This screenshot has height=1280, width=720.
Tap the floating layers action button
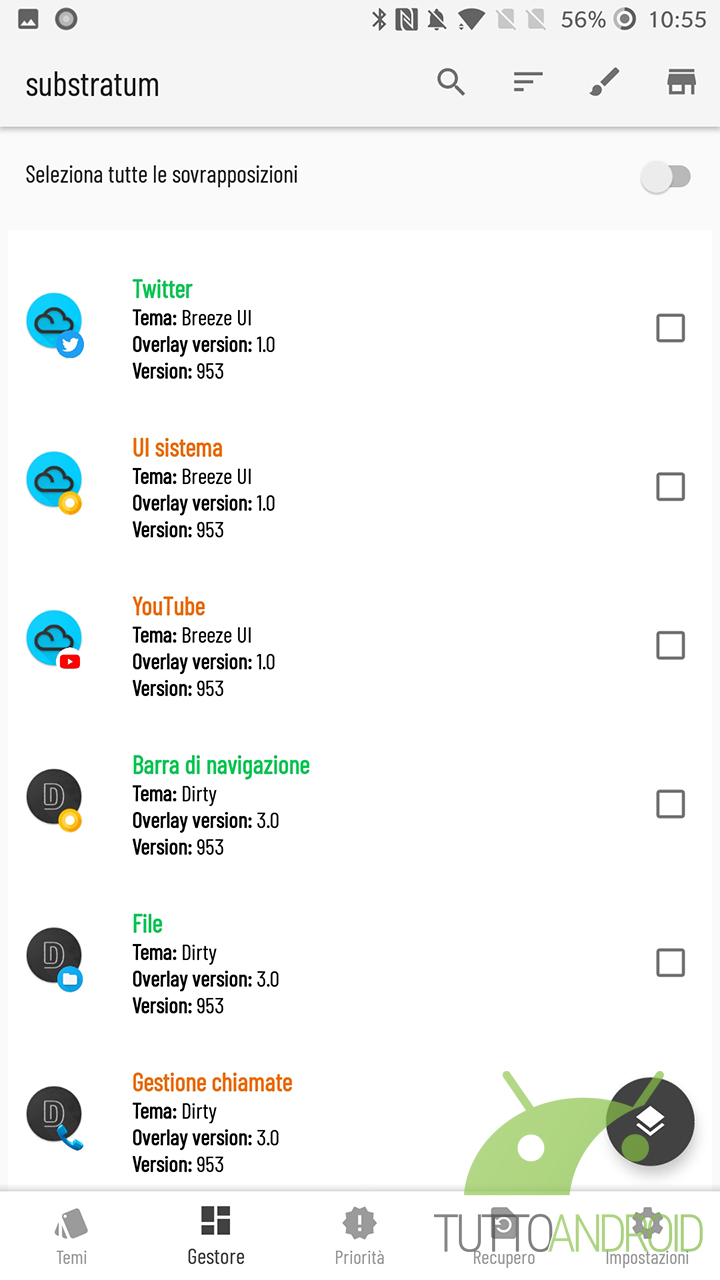[x=650, y=1122]
